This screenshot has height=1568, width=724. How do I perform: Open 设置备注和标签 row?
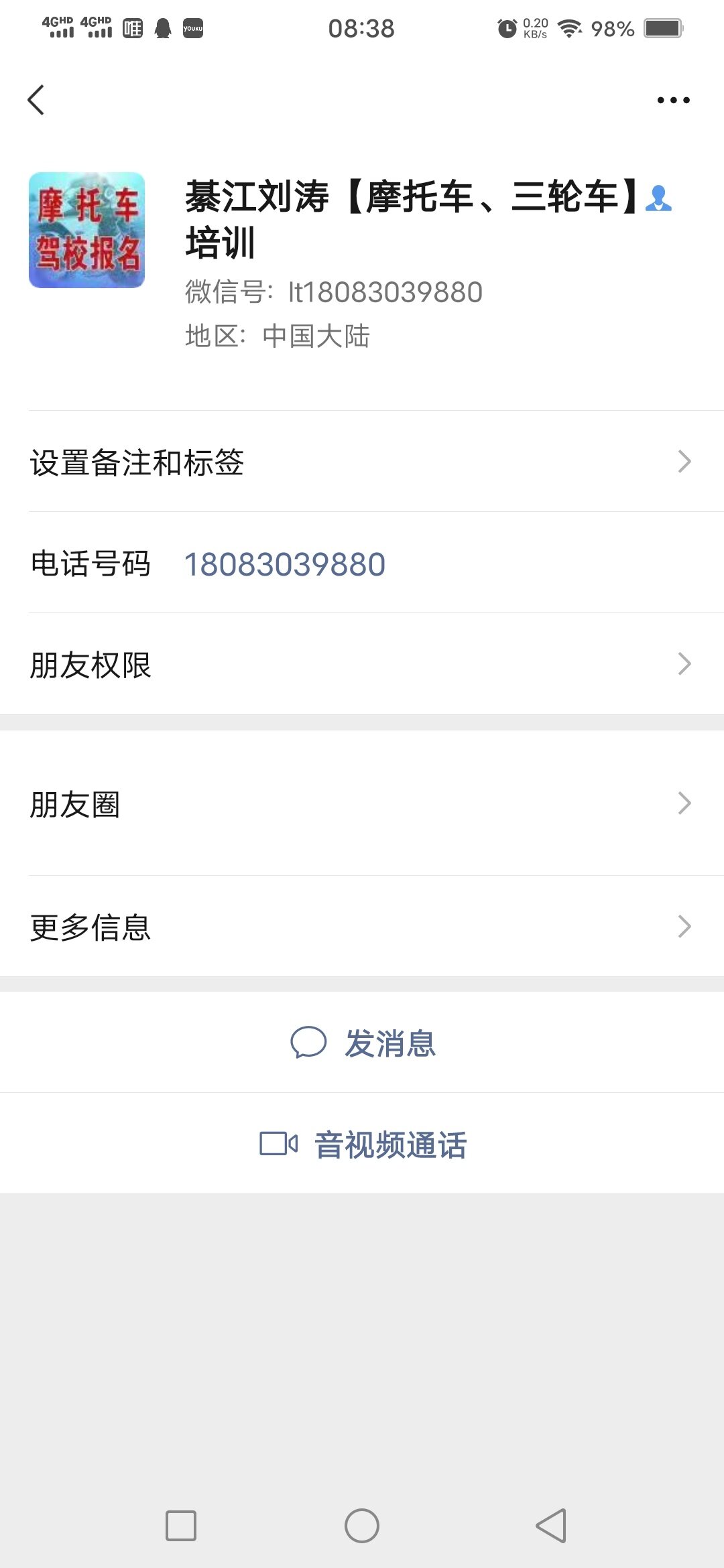pos(362,462)
